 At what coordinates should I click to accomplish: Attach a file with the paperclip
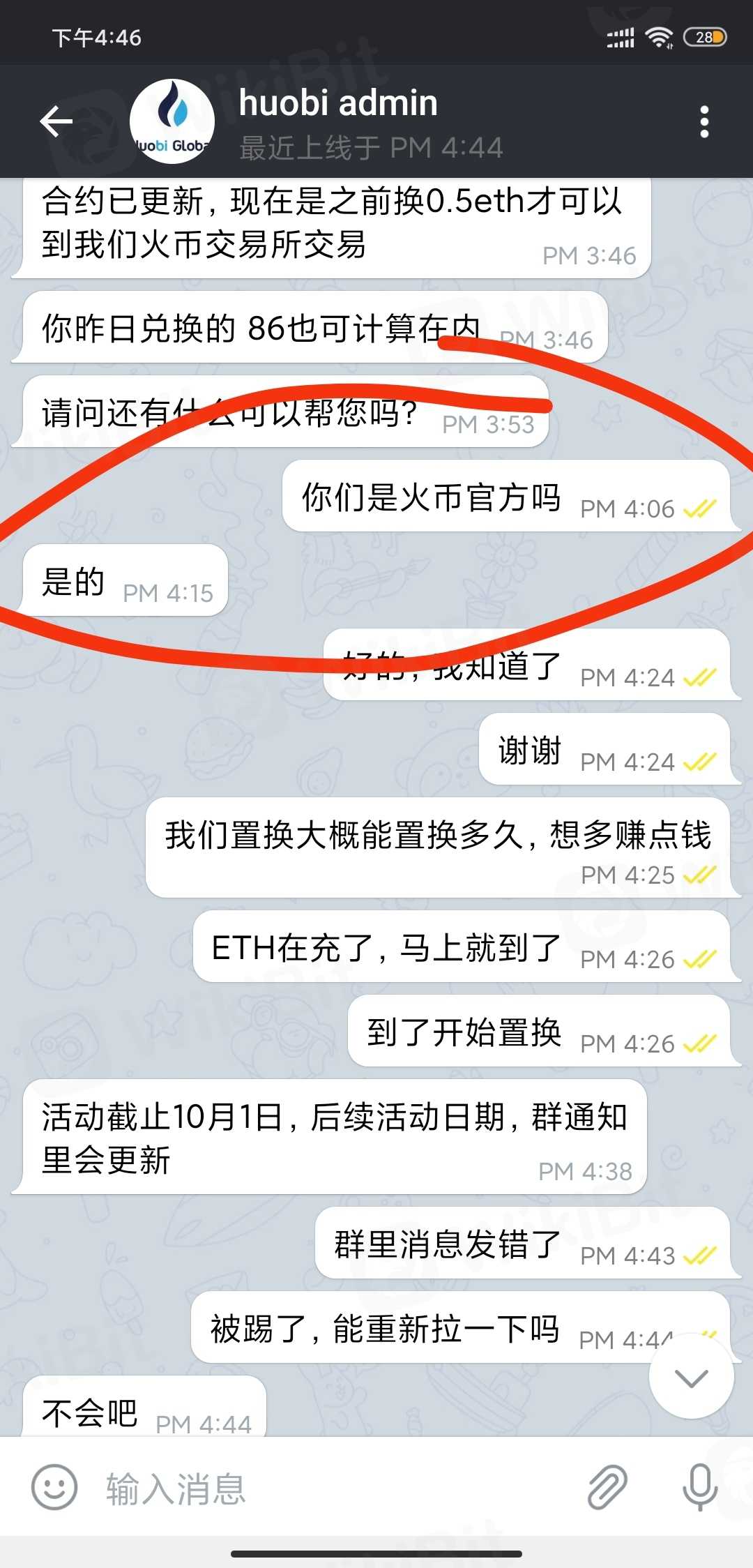607,1486
